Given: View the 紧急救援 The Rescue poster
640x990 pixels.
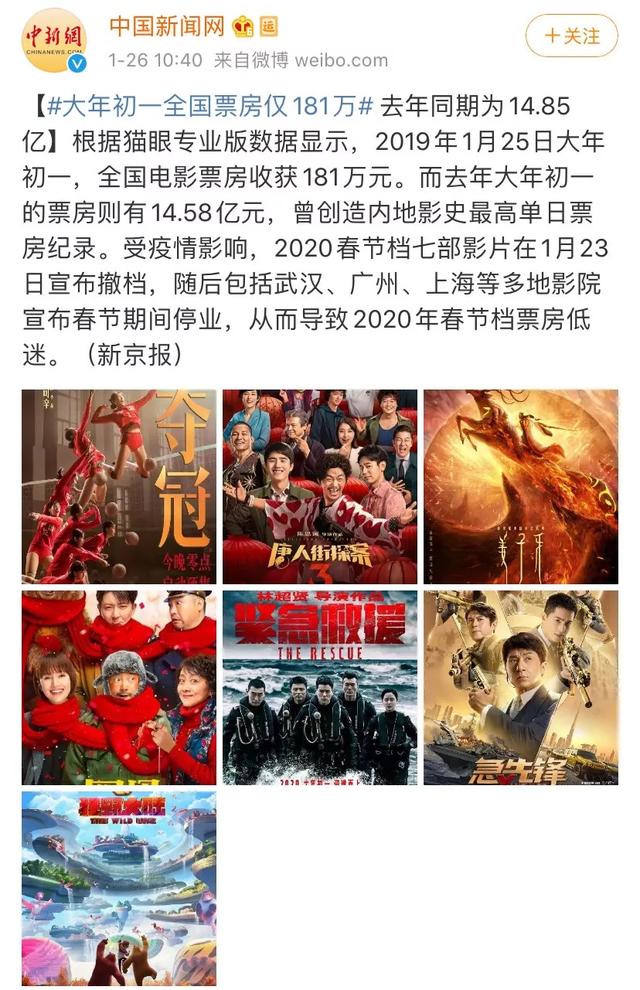Looking at the screenshot, I should [320, 687].
